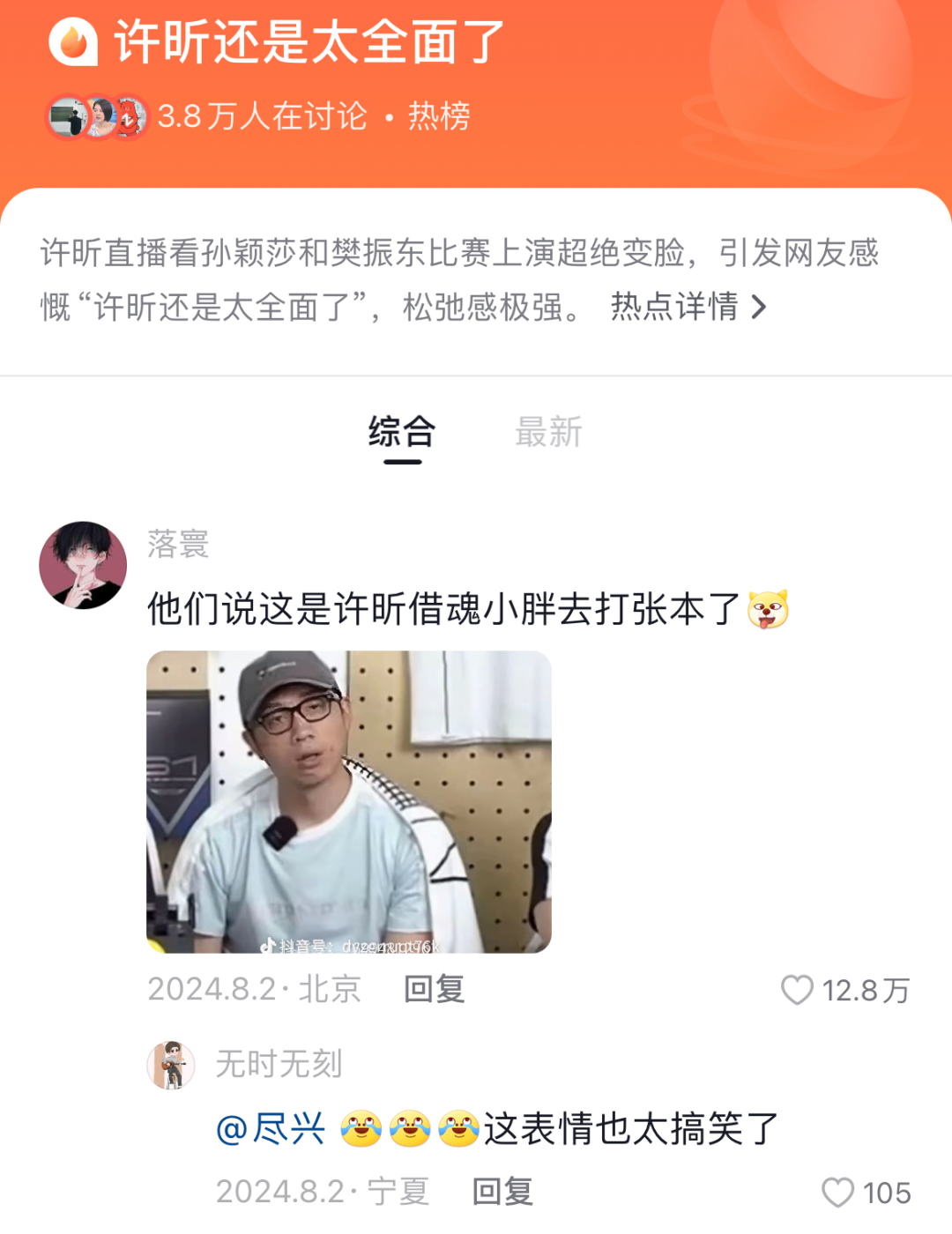Image resolution: width=952 pixels, height=1234 pixels.
Task: Open the image in 落寰's comment
Action: [348, 801]
